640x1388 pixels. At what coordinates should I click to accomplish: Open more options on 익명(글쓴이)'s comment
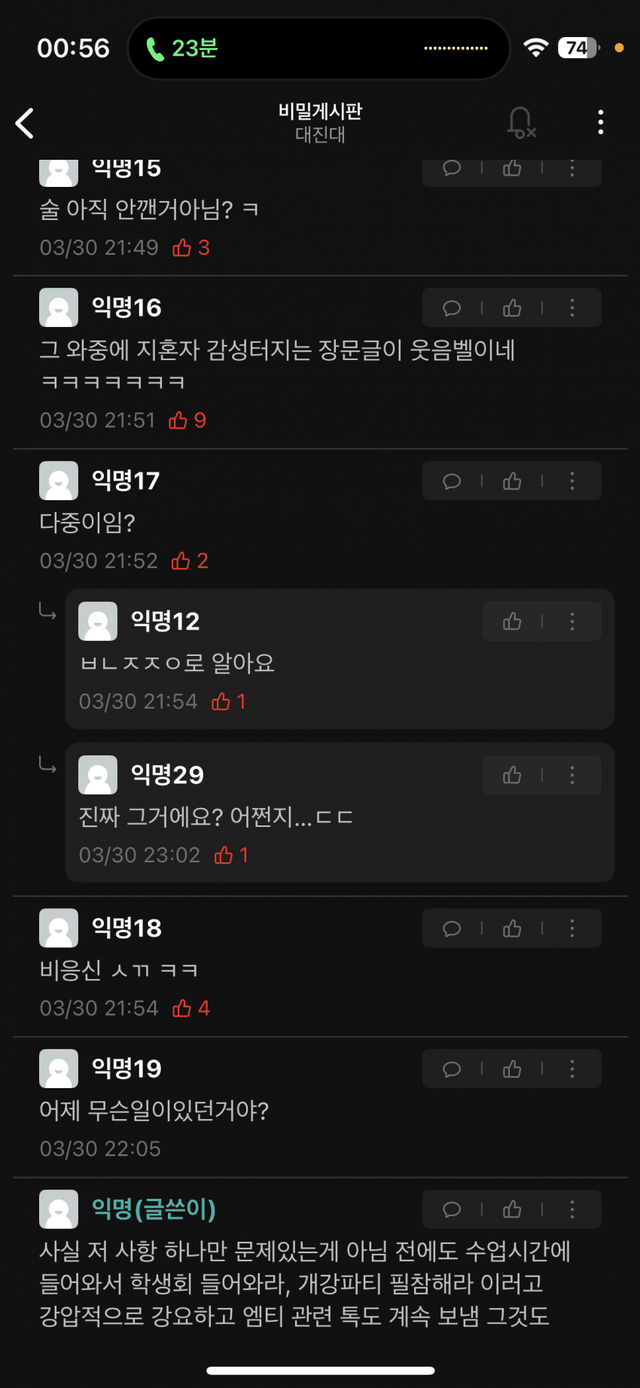pos(572,1209)
